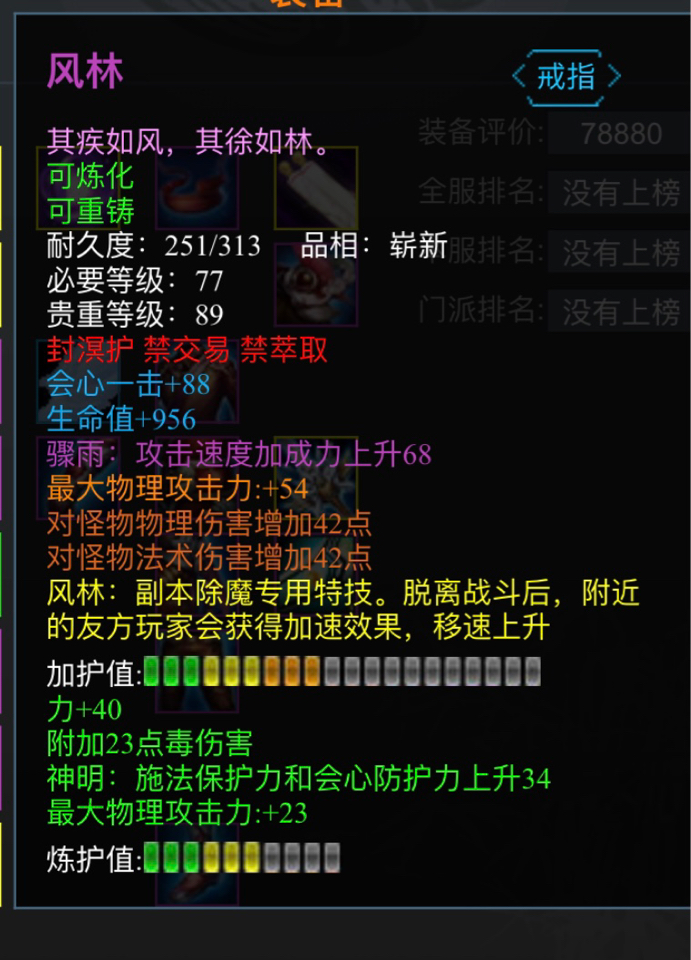
Task: Select the 戒指 equipment slot label
Action: (x=566, y=76)
